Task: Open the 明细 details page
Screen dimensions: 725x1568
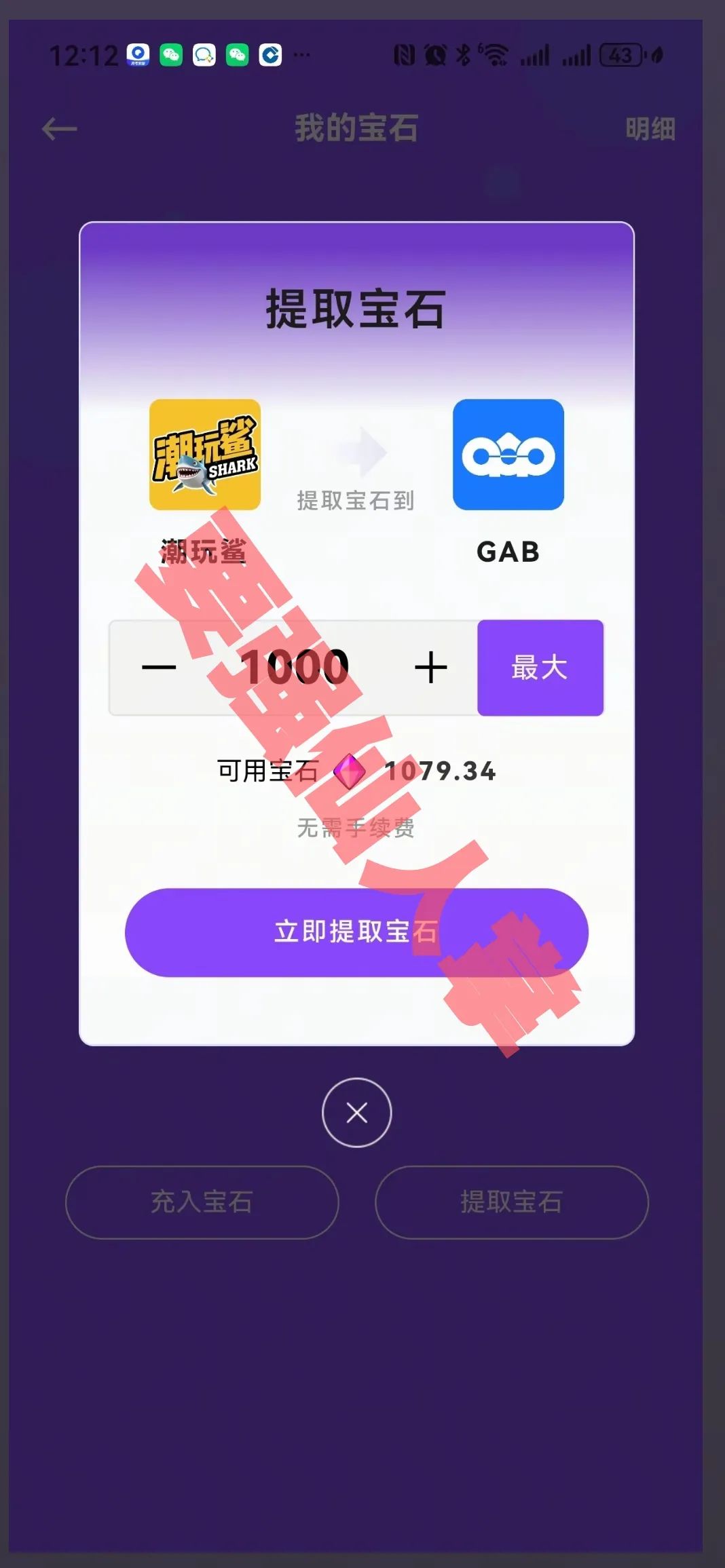Action: pyautogui.click(x=650, y=129)
